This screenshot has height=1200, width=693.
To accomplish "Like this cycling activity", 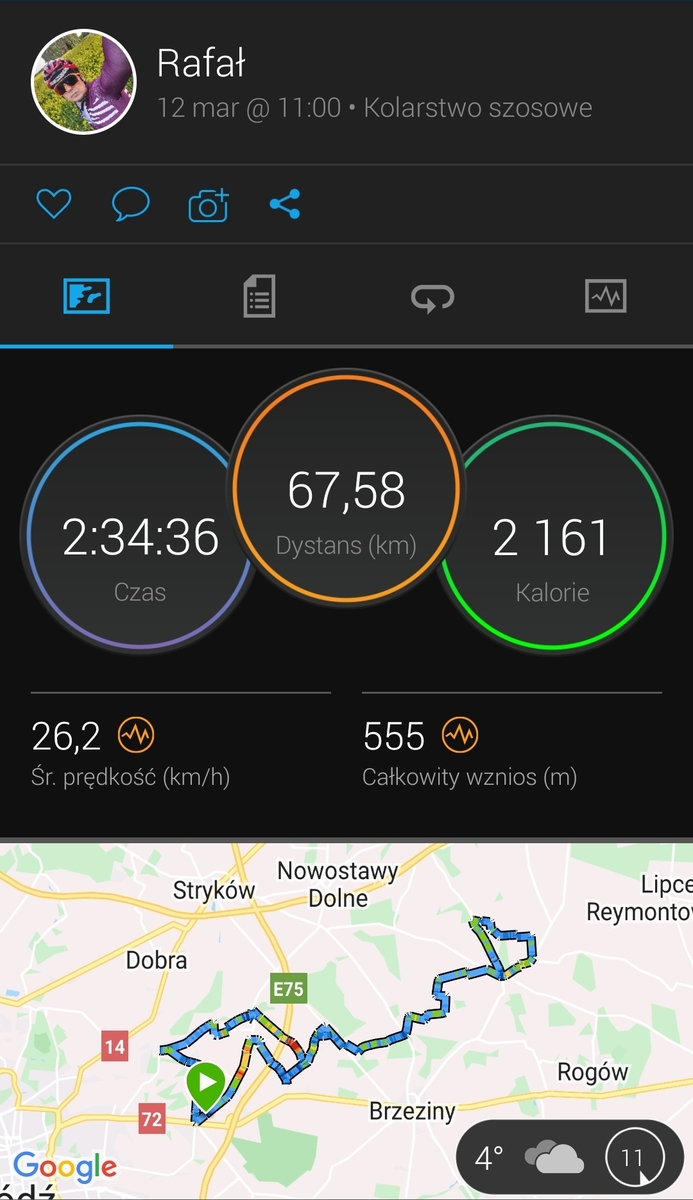I will pyautogui.click(x=54, y=205).
